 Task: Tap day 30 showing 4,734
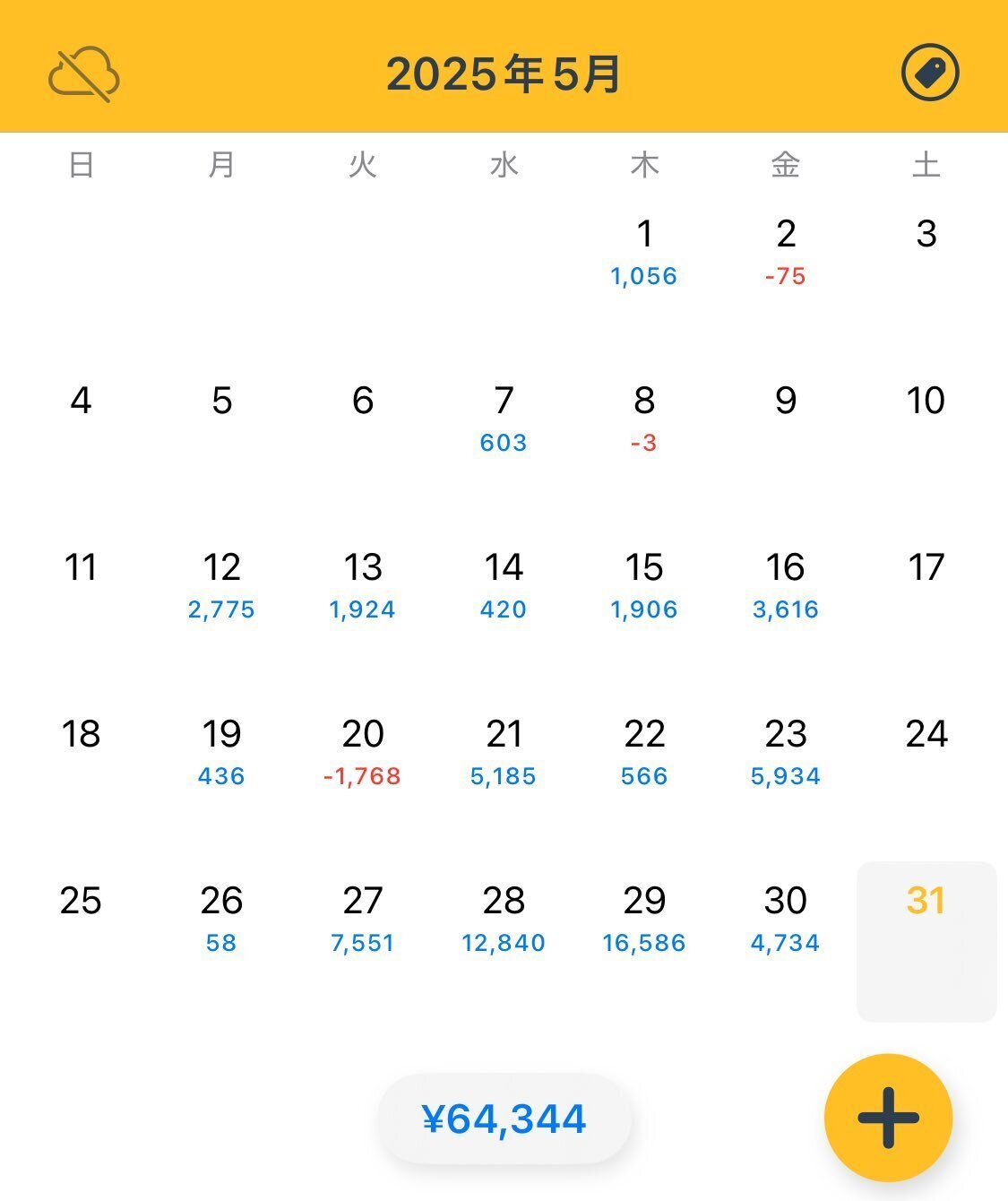click(x=786, y=918)
